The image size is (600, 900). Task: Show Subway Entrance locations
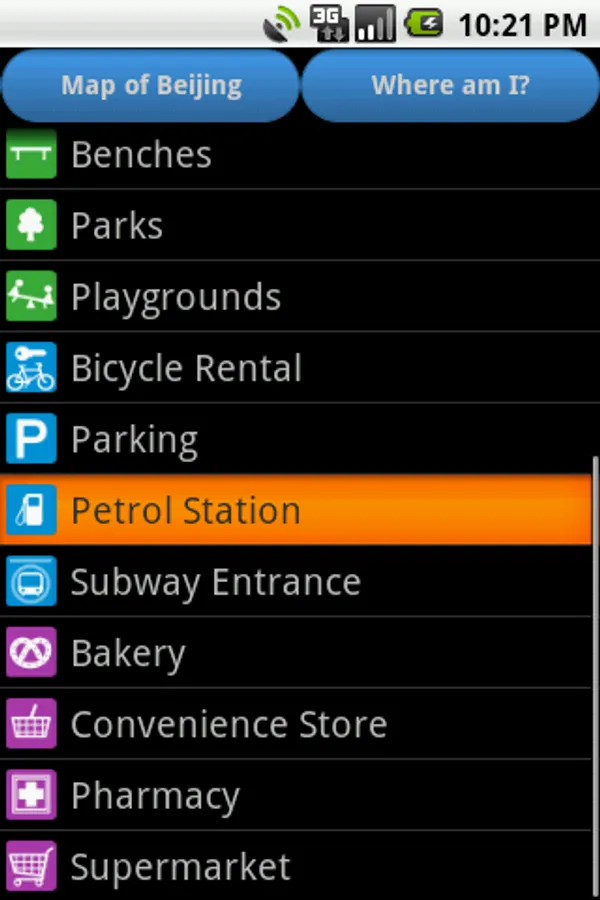tap(296, 581)
